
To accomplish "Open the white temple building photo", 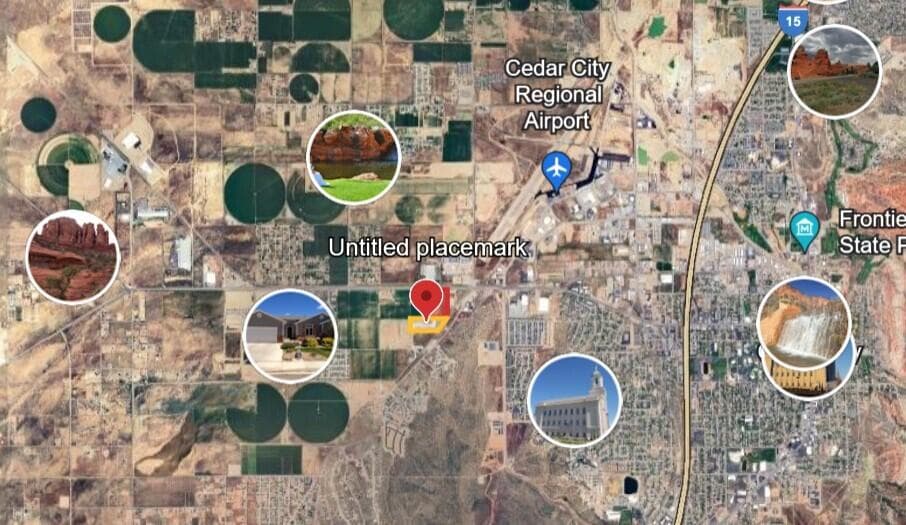I will click(x=574, y=400).
